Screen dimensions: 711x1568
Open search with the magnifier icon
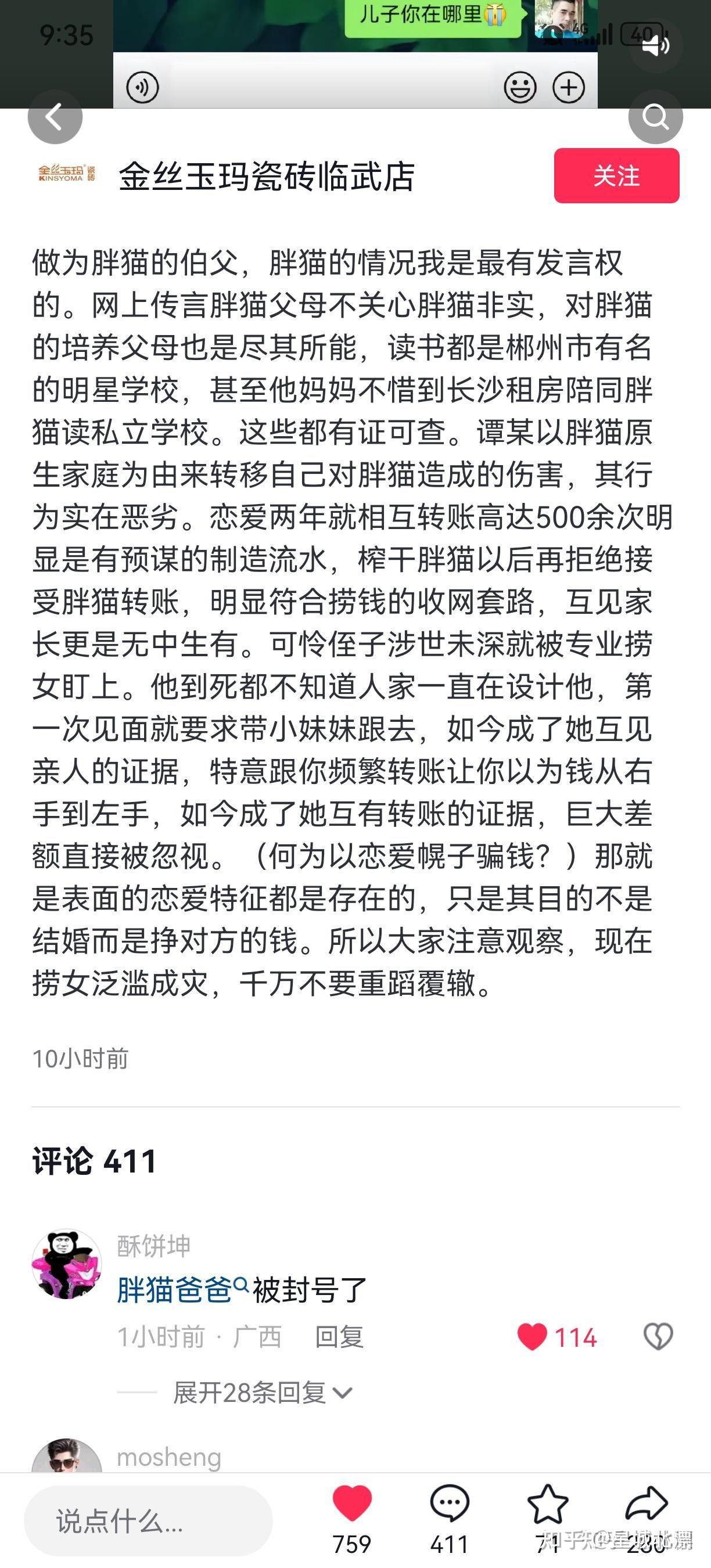(655, 116)
